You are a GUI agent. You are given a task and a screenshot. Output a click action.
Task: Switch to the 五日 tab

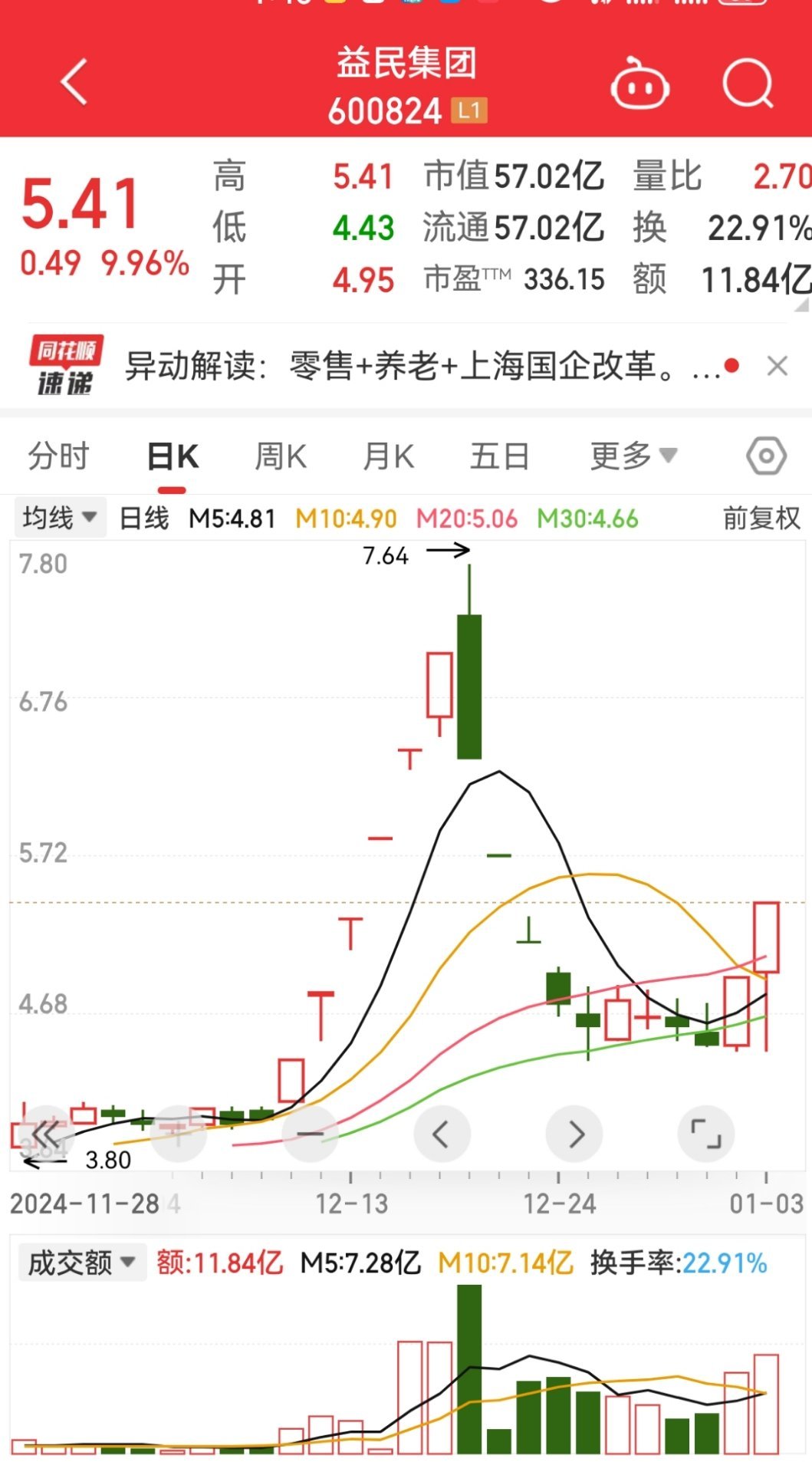500,456
